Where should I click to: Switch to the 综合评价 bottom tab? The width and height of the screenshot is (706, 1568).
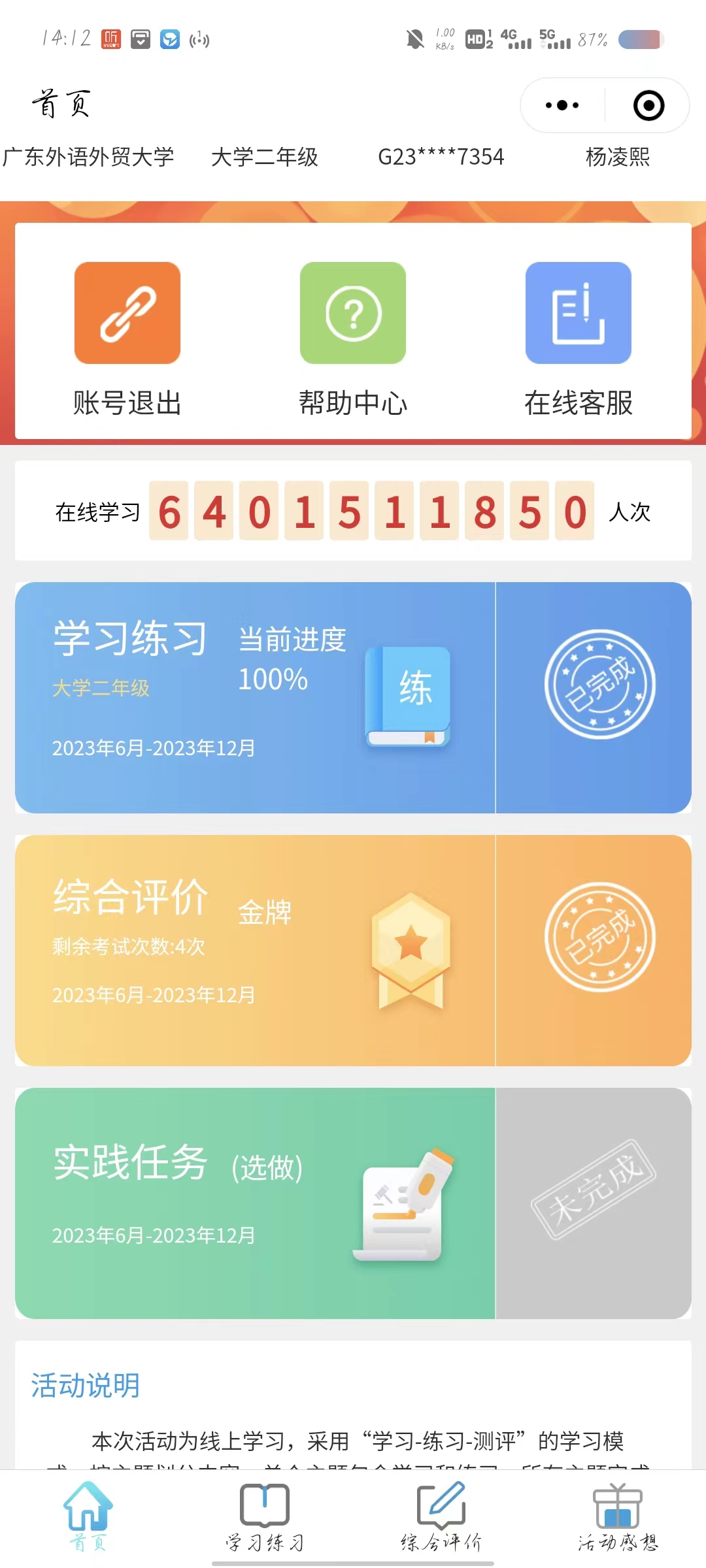441,1517
